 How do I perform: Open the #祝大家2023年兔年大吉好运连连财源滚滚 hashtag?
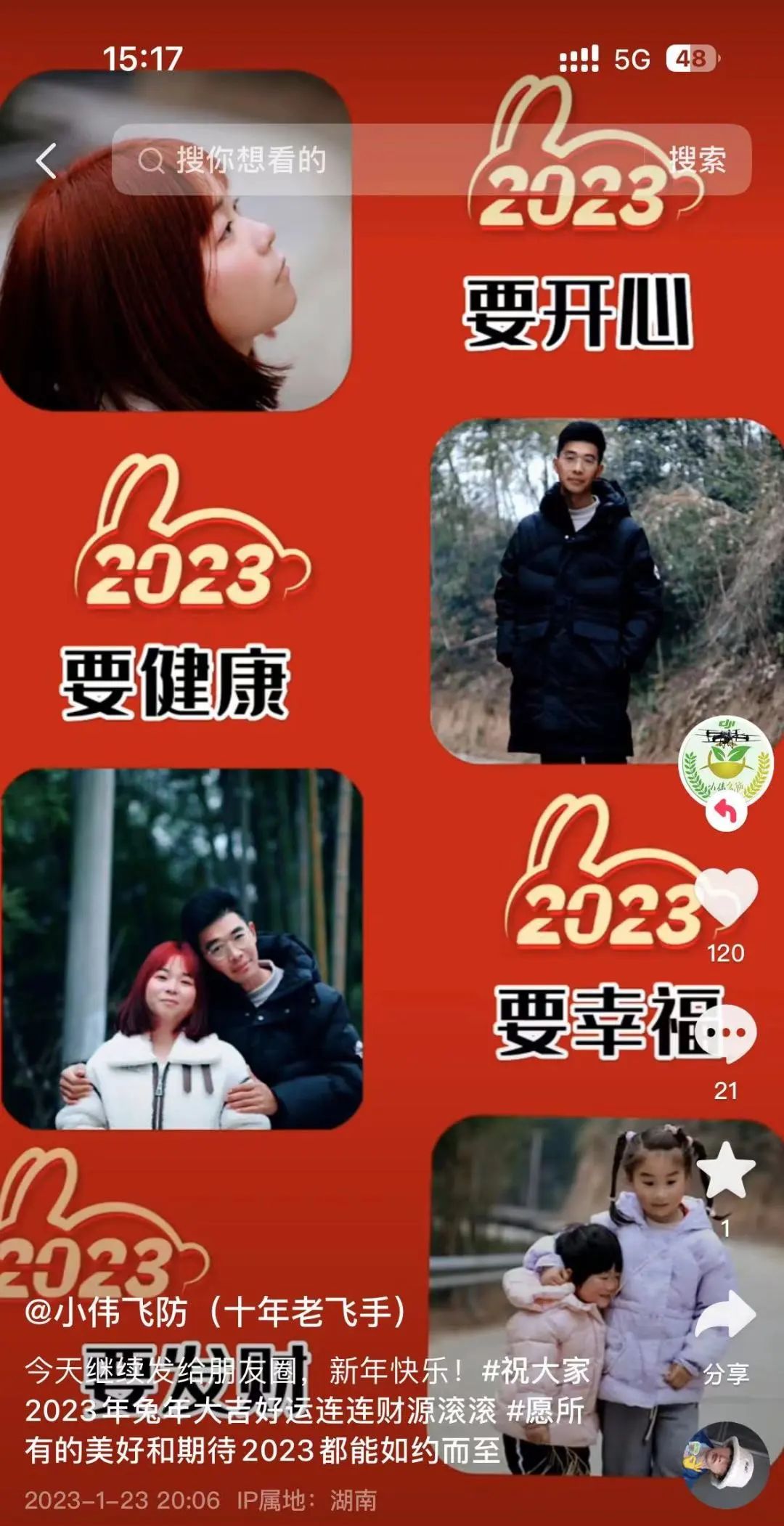pos(261,1411)
